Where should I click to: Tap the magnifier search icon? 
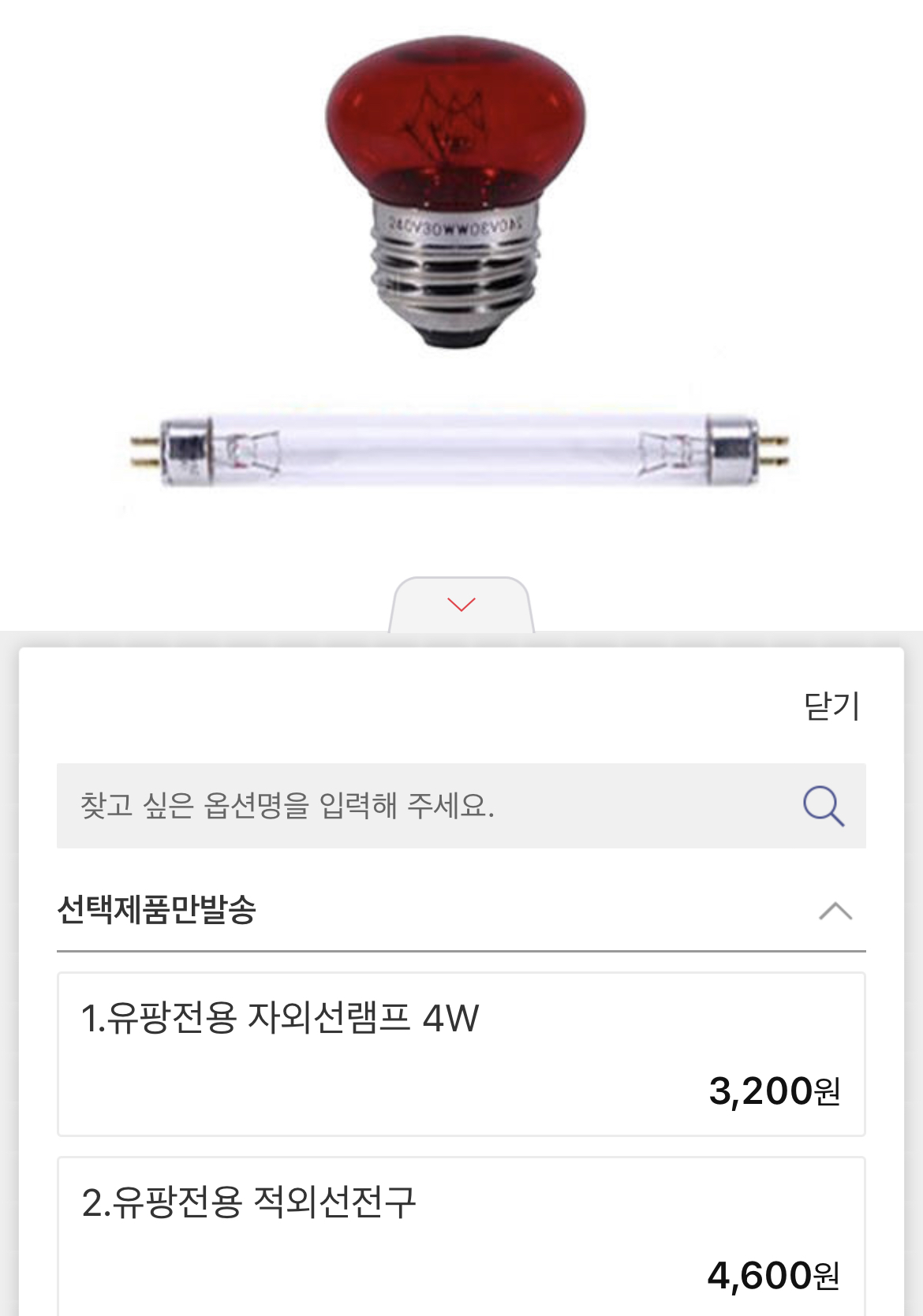point(823,806)
